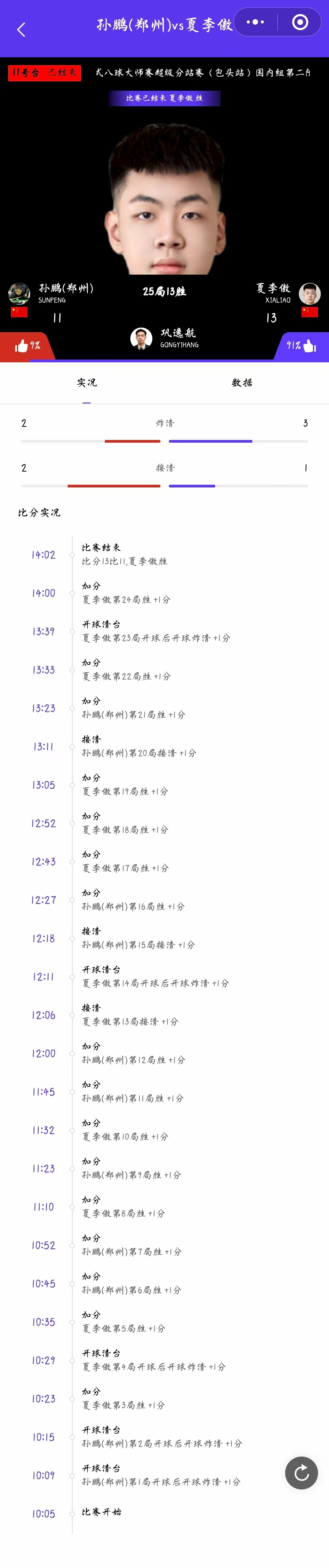
Task: Open 夏李傲 player avatar
Action: 310,294
